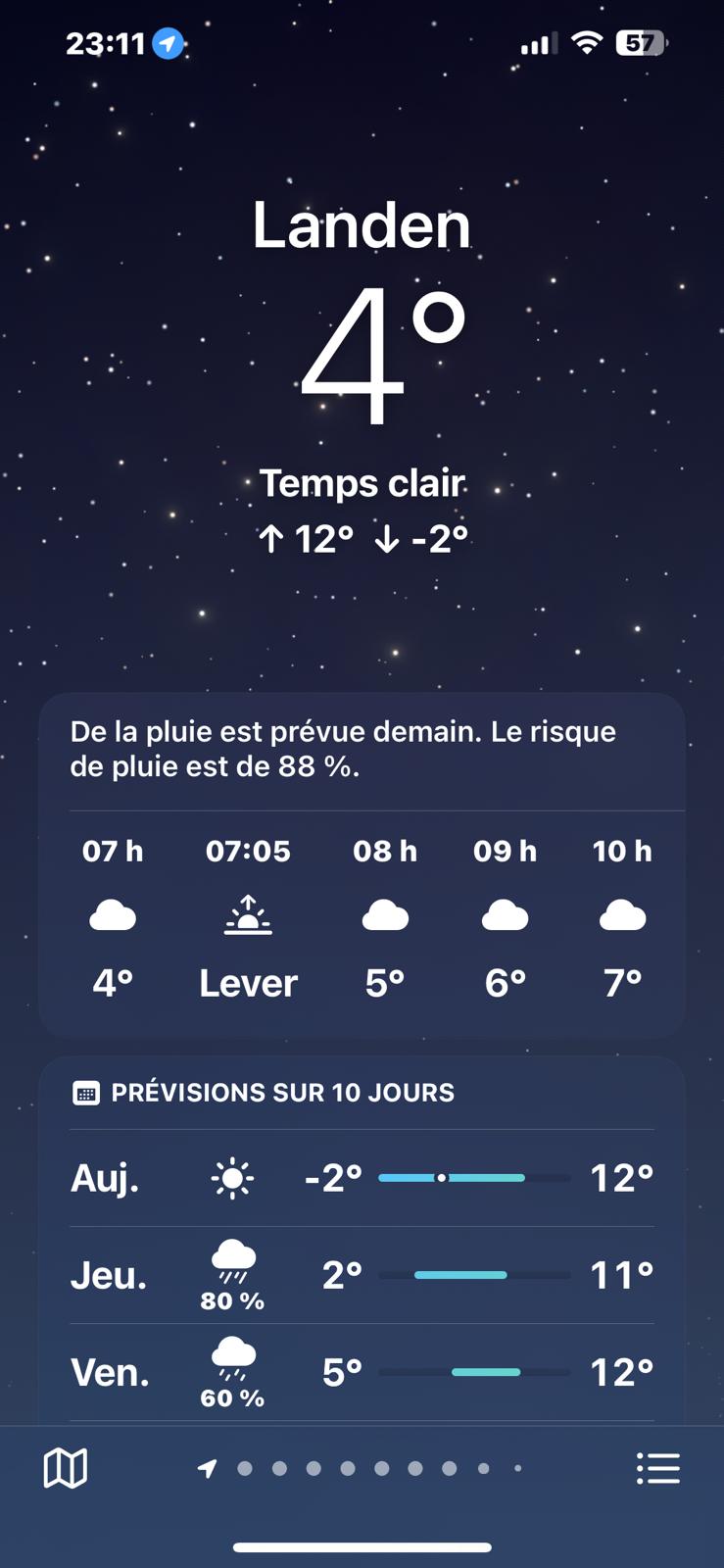
Task: Tap the location page indicator dots
Action: 362,1468
